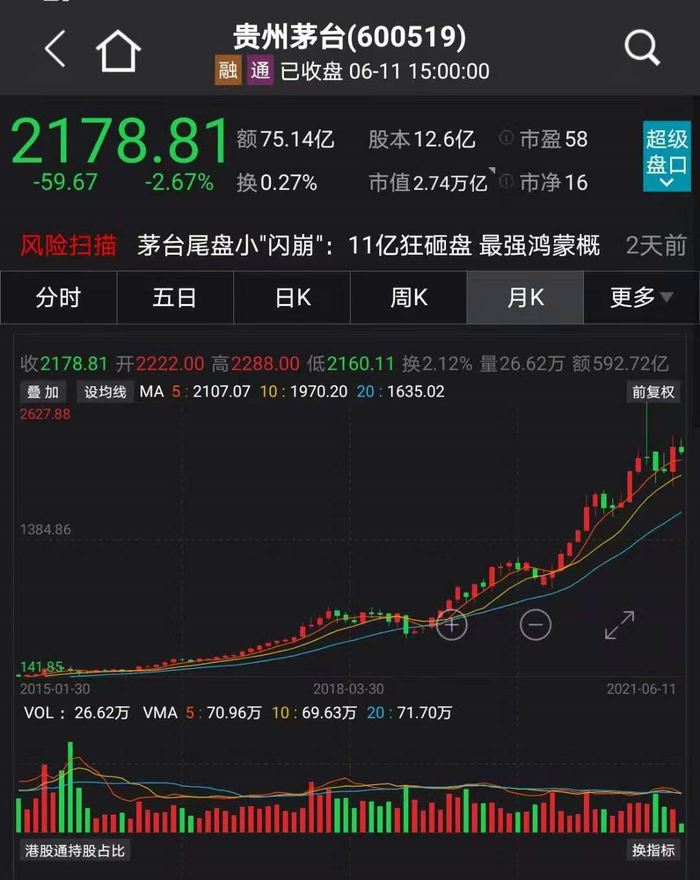Screen dimensions: 700x880
Task: Zoom out the K-line chart
Action: [x=536, y=624]
